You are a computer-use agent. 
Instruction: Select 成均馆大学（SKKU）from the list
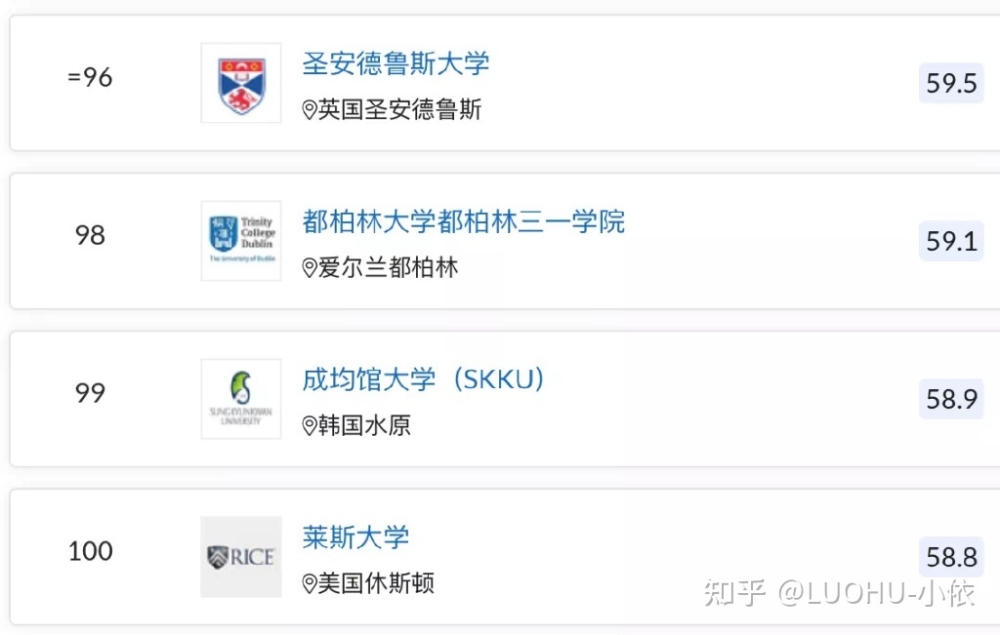pos(423,379)
